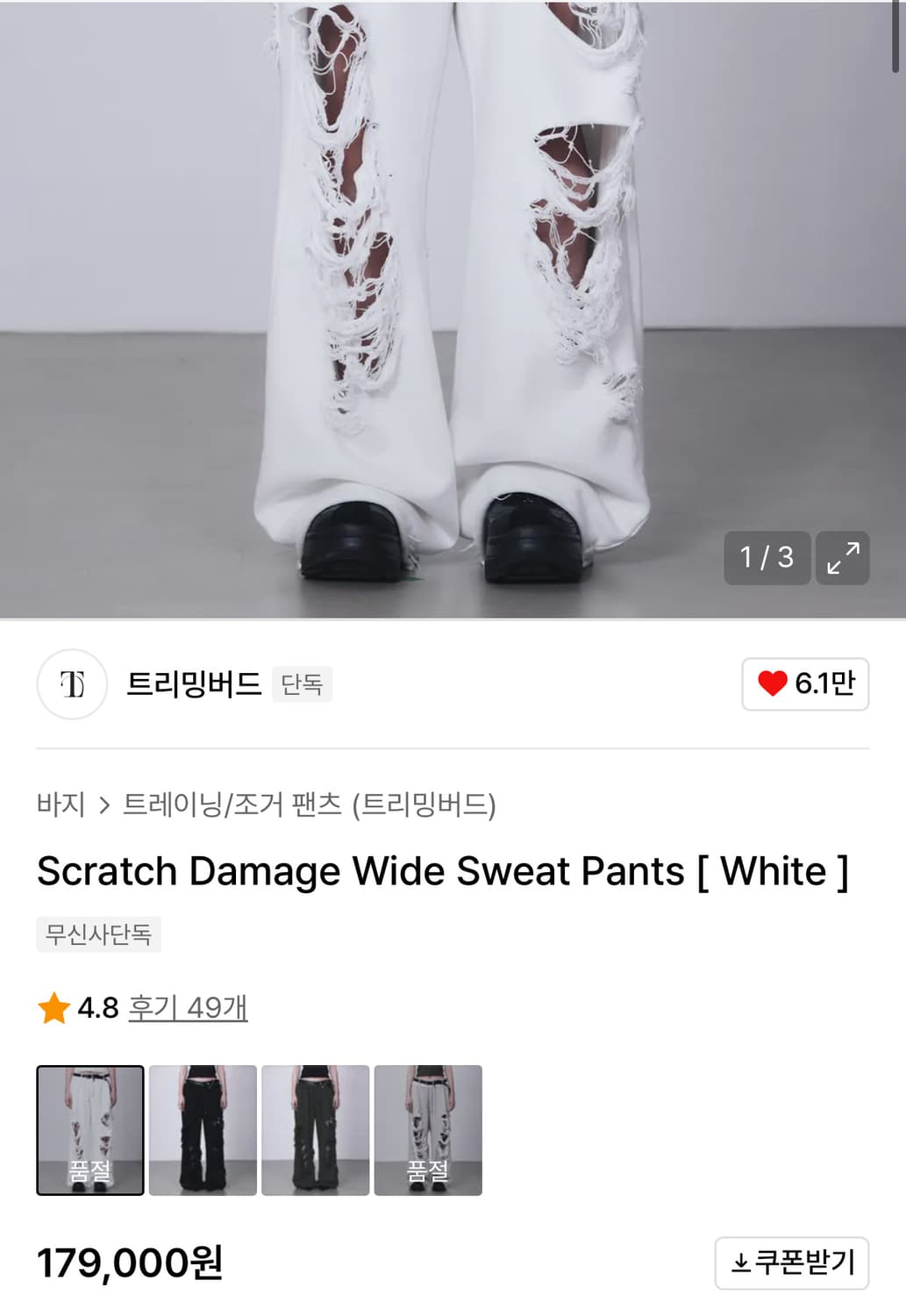Select the last 품절 white thumbnail
The height and width of the screenshot is (1316, 906).
[428, 1130]
